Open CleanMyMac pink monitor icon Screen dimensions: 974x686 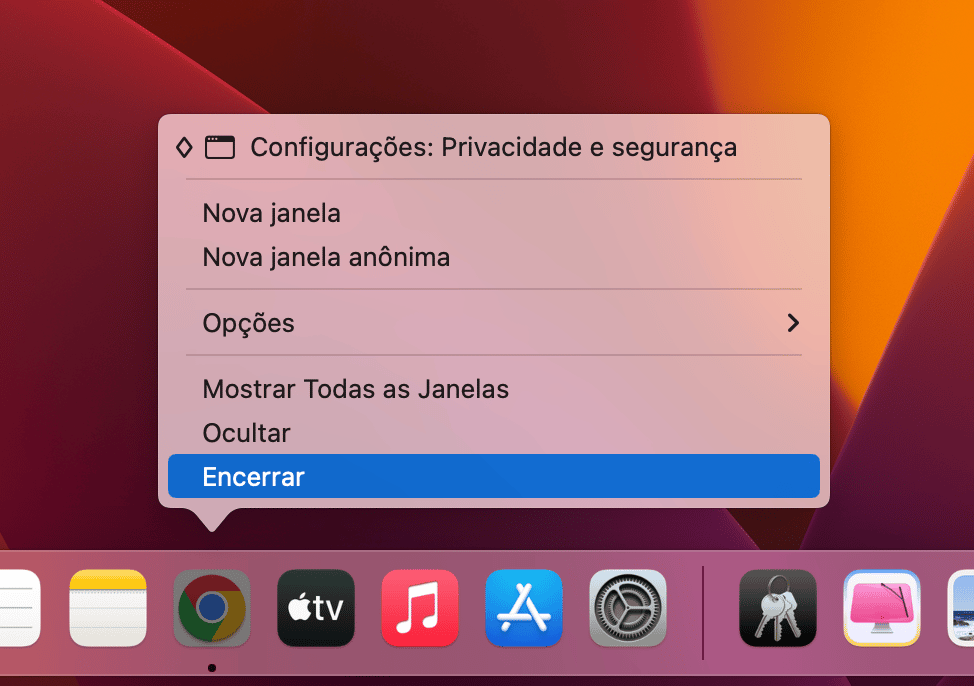882,608
